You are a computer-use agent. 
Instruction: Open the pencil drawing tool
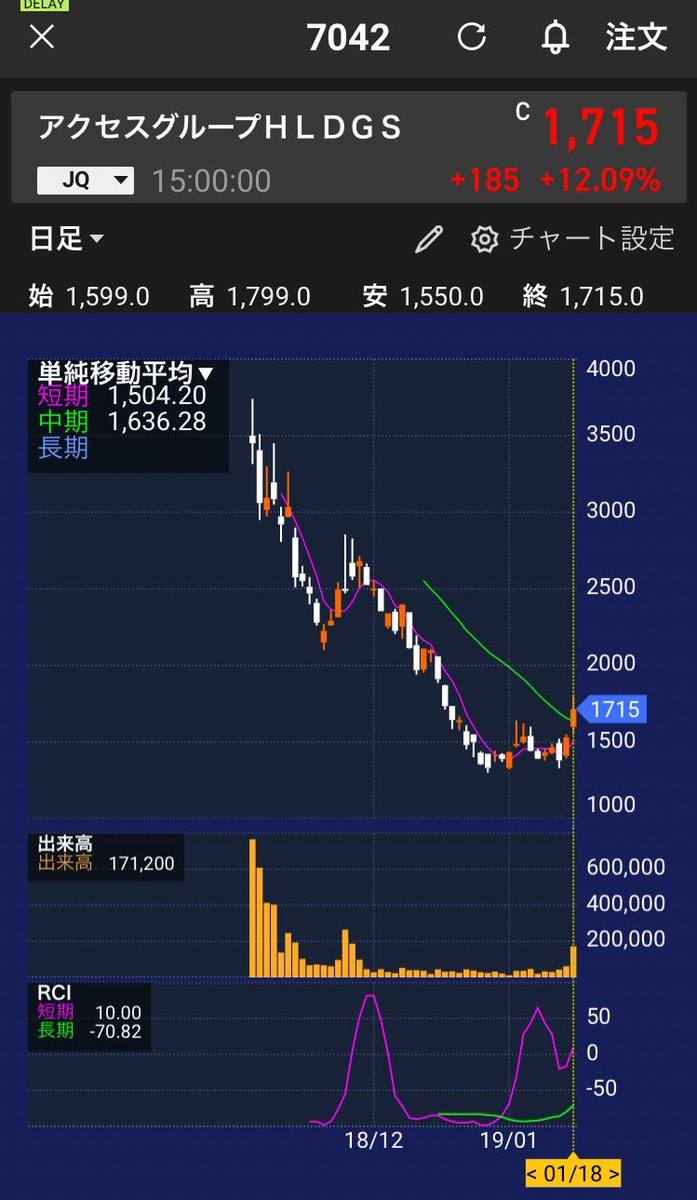pos(428,239)
